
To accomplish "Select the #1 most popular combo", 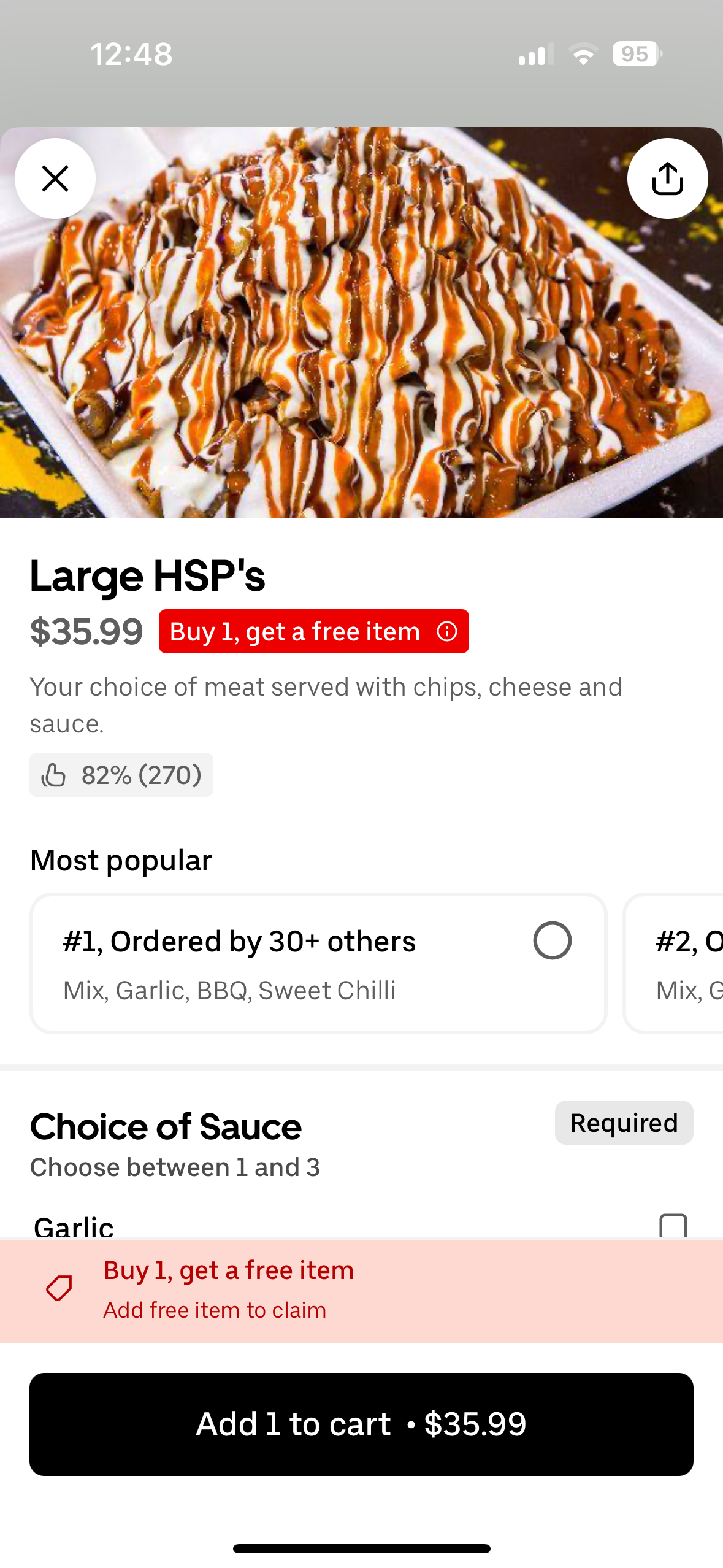I will [552, 940].
